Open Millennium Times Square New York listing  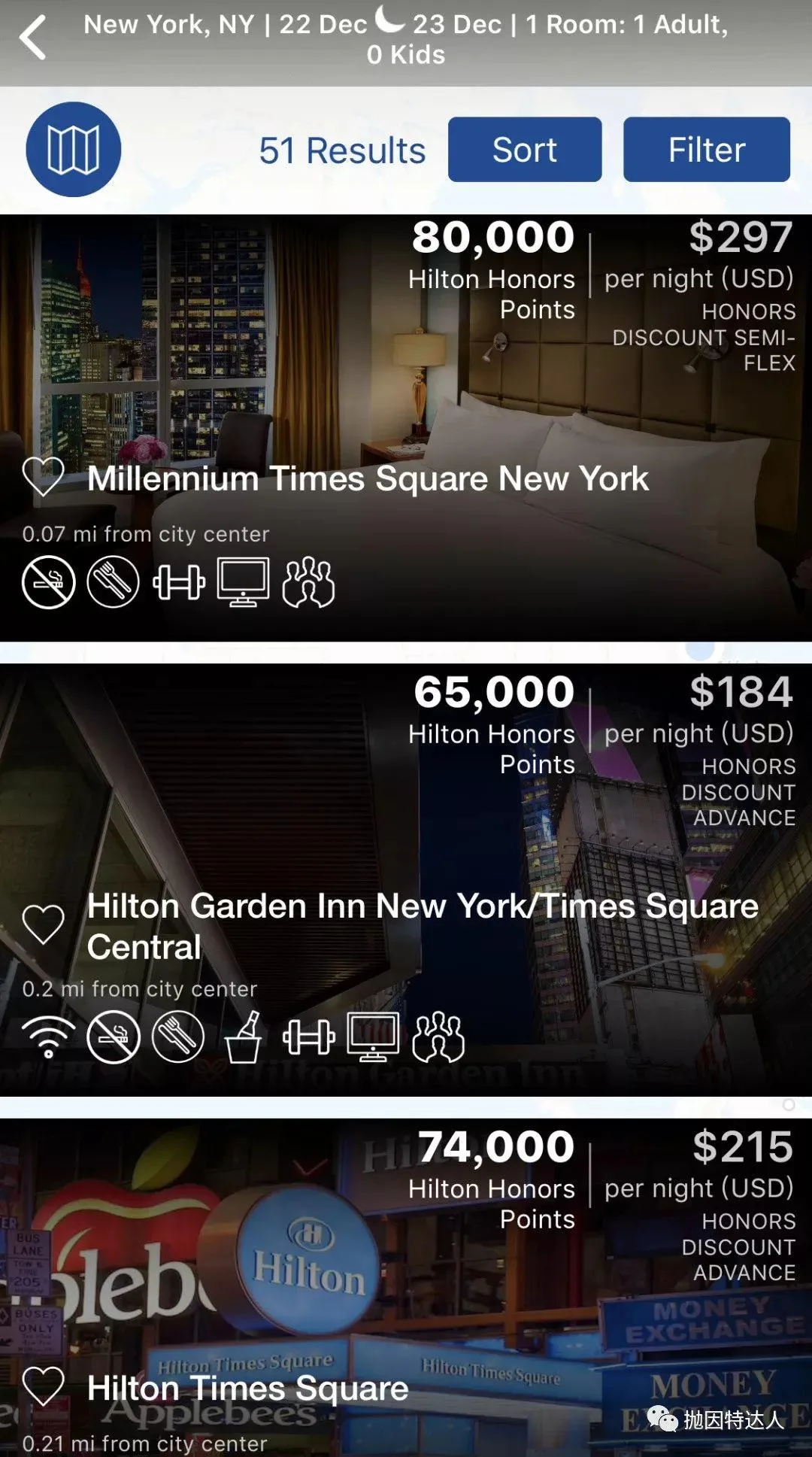click(x=368, y=478)
